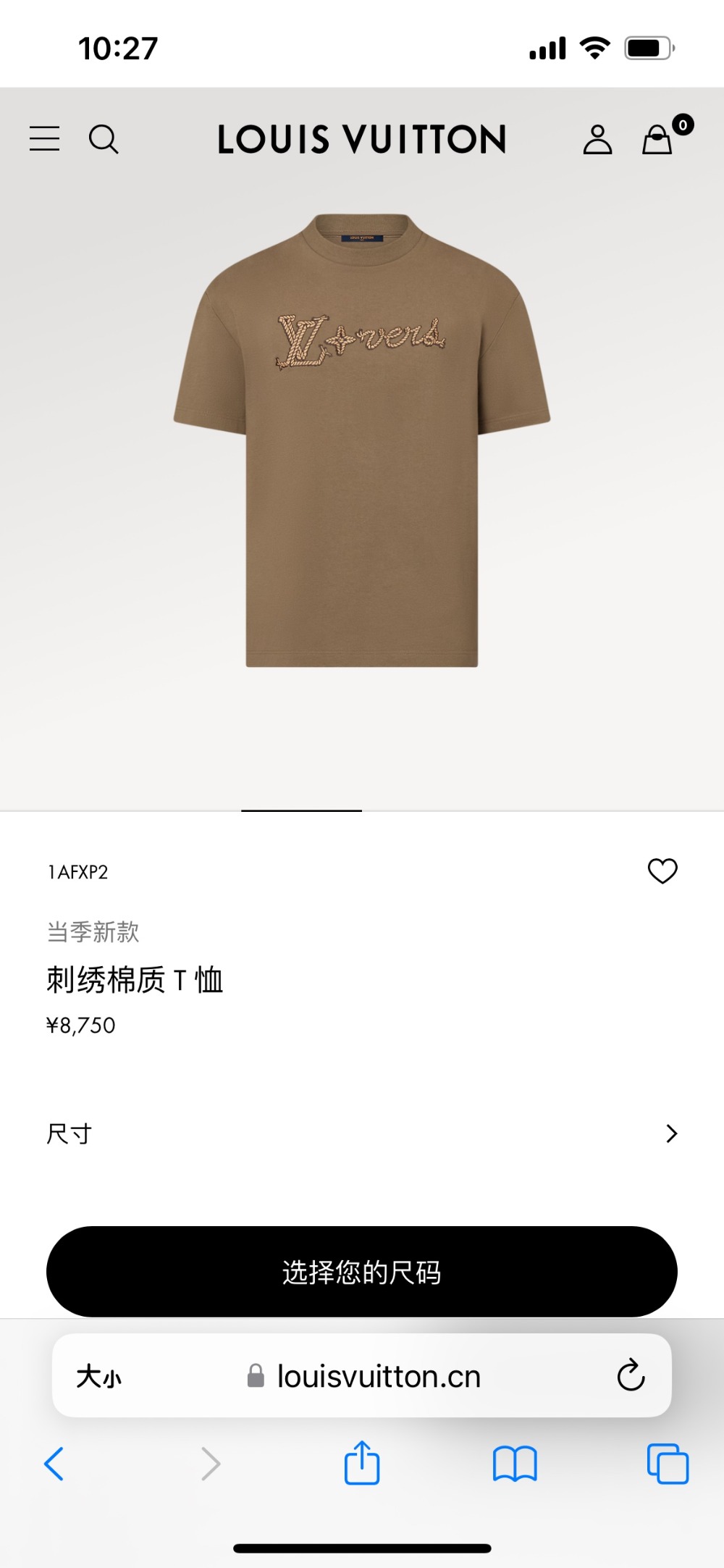Open the site search magnifier
The height and width of the screenshot is (1568, 724).
[104, 139]
